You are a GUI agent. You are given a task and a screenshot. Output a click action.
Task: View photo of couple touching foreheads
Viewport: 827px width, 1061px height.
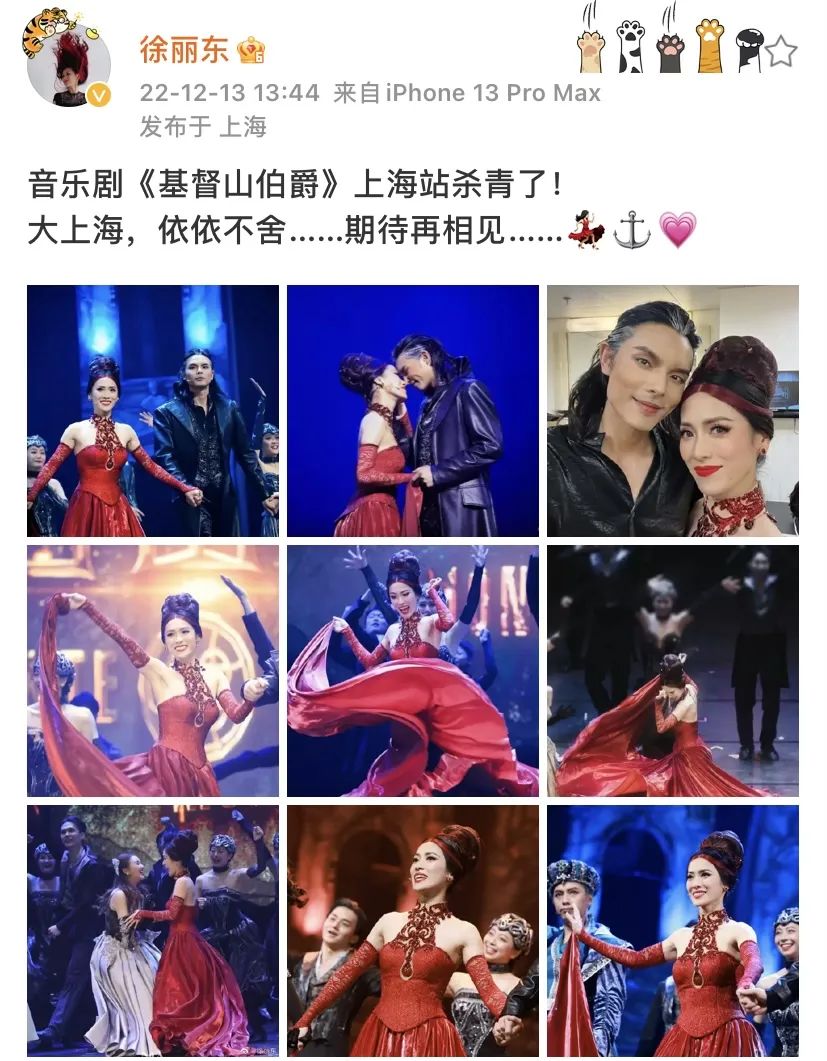(x=413, y=411)
